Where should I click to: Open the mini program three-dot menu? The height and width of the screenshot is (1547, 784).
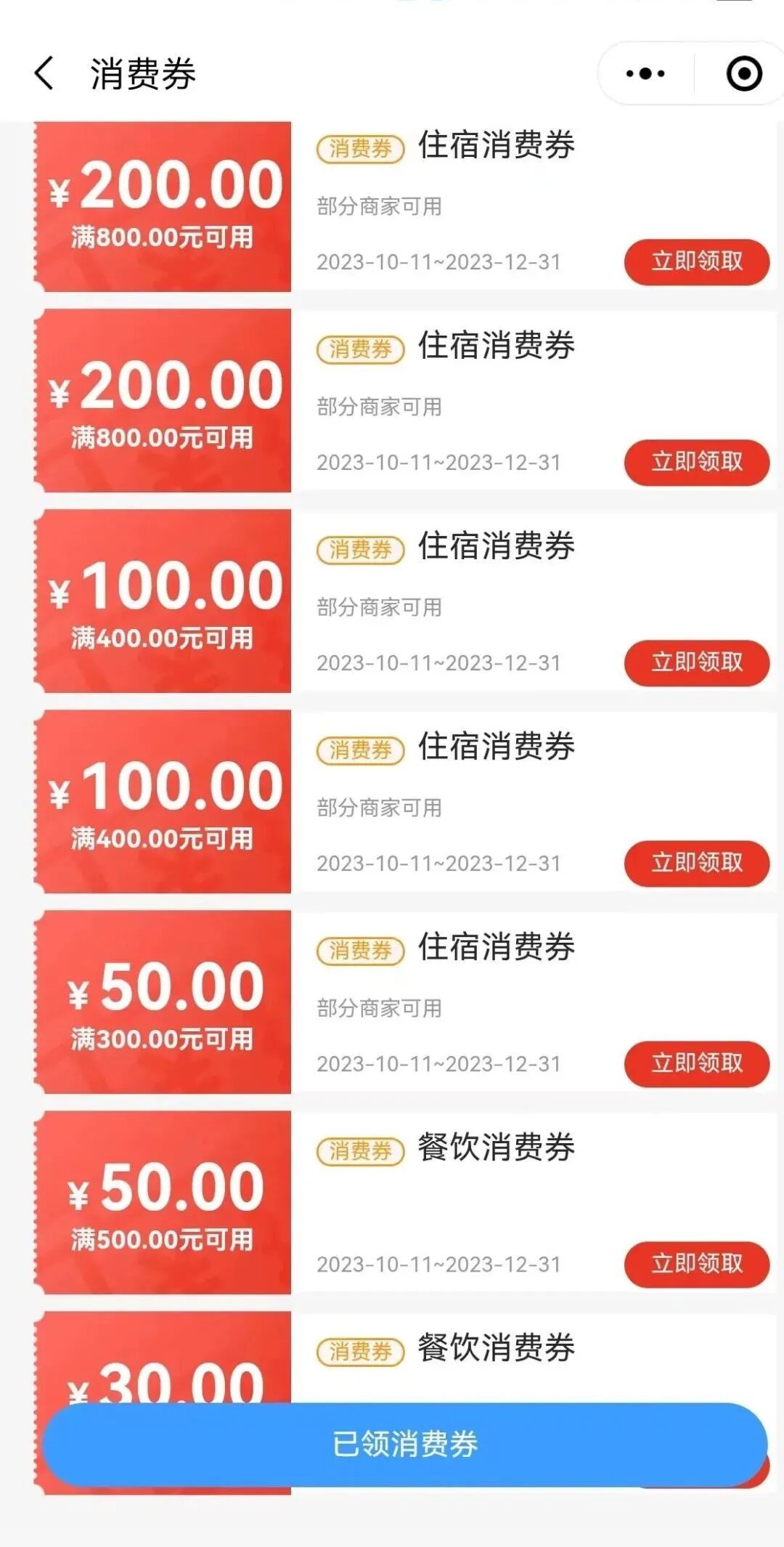pyautogui.click(x=645, y=73)
